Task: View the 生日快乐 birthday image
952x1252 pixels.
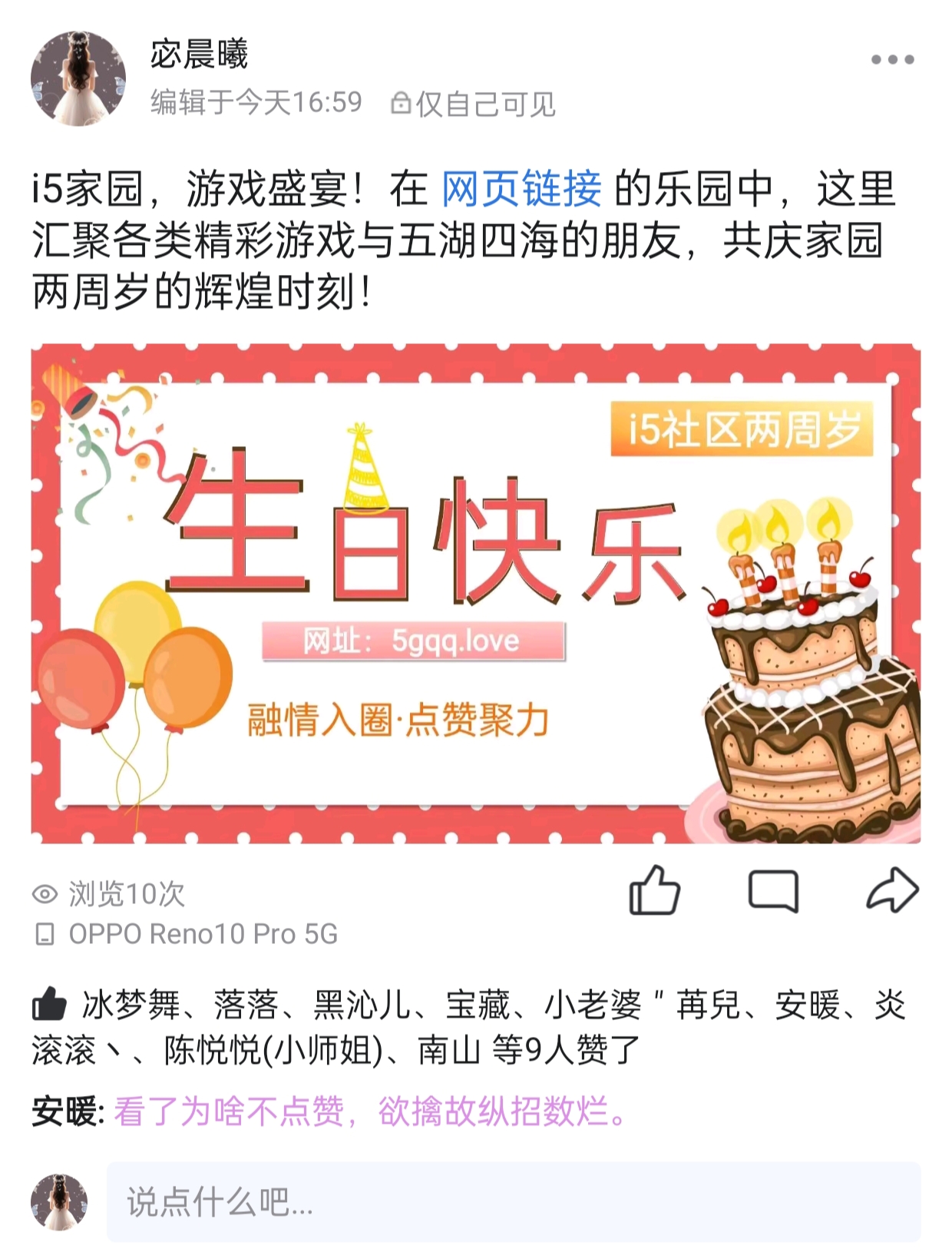Action: coord(475,593)
